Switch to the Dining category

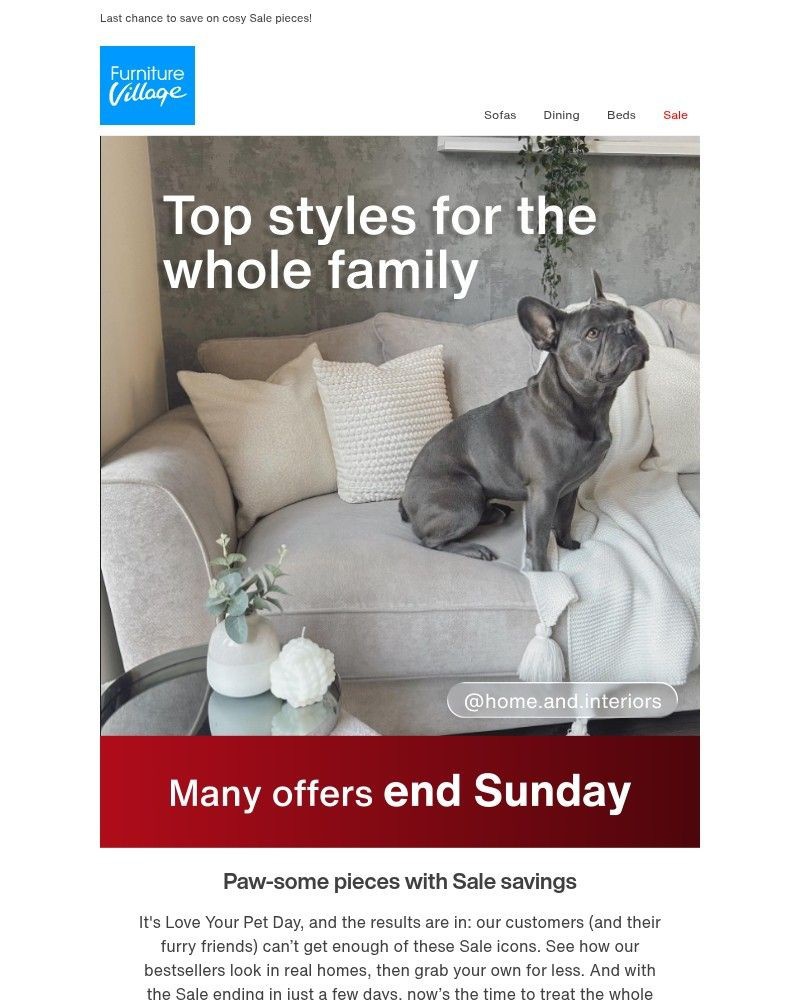[x=561, y=115]
